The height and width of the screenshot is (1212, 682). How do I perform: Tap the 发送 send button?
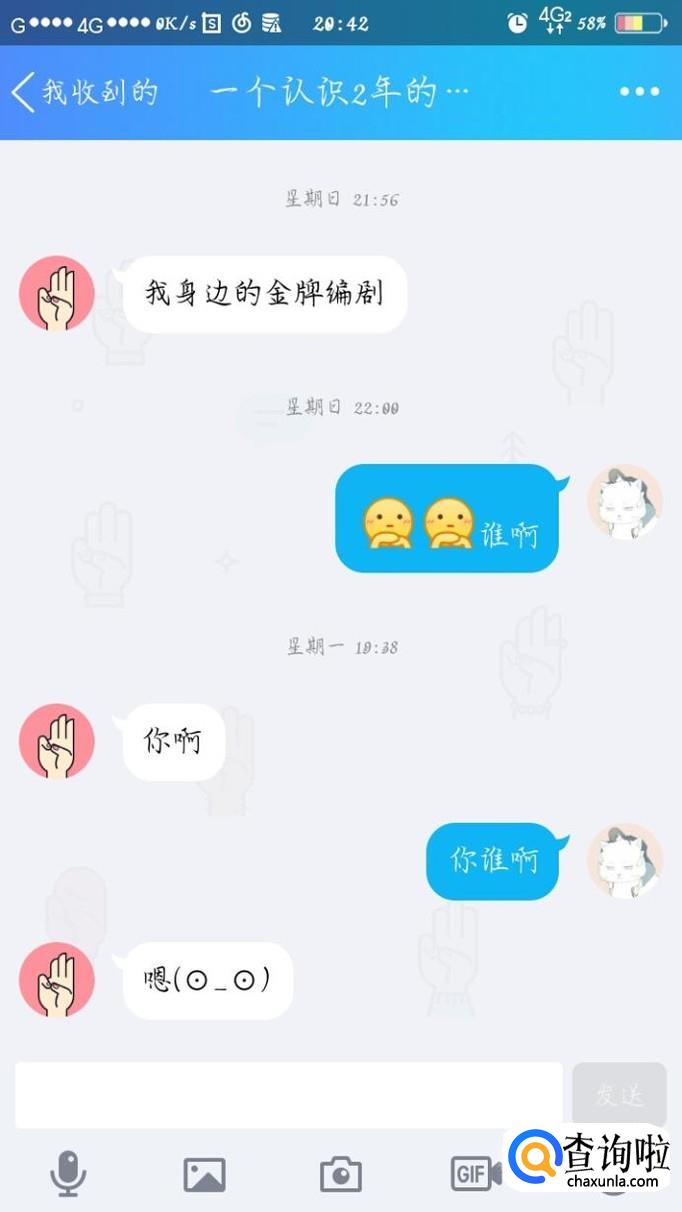[x=619, y=1095]
